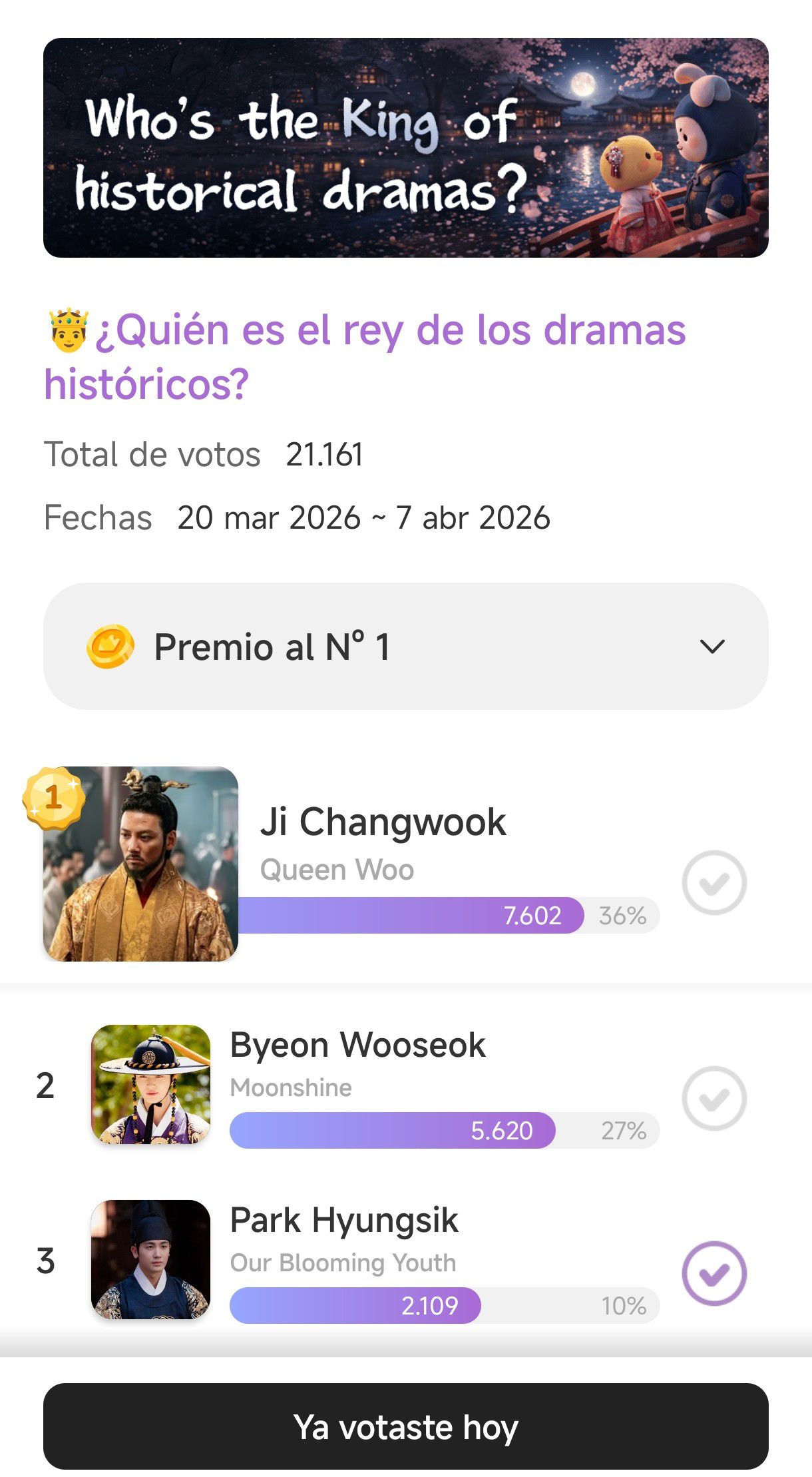The height and width of the screenshot is (1477, 812).
Task: Open Park Hyungsik's Our Blooming Youth photo
Action: point(150,1259)
